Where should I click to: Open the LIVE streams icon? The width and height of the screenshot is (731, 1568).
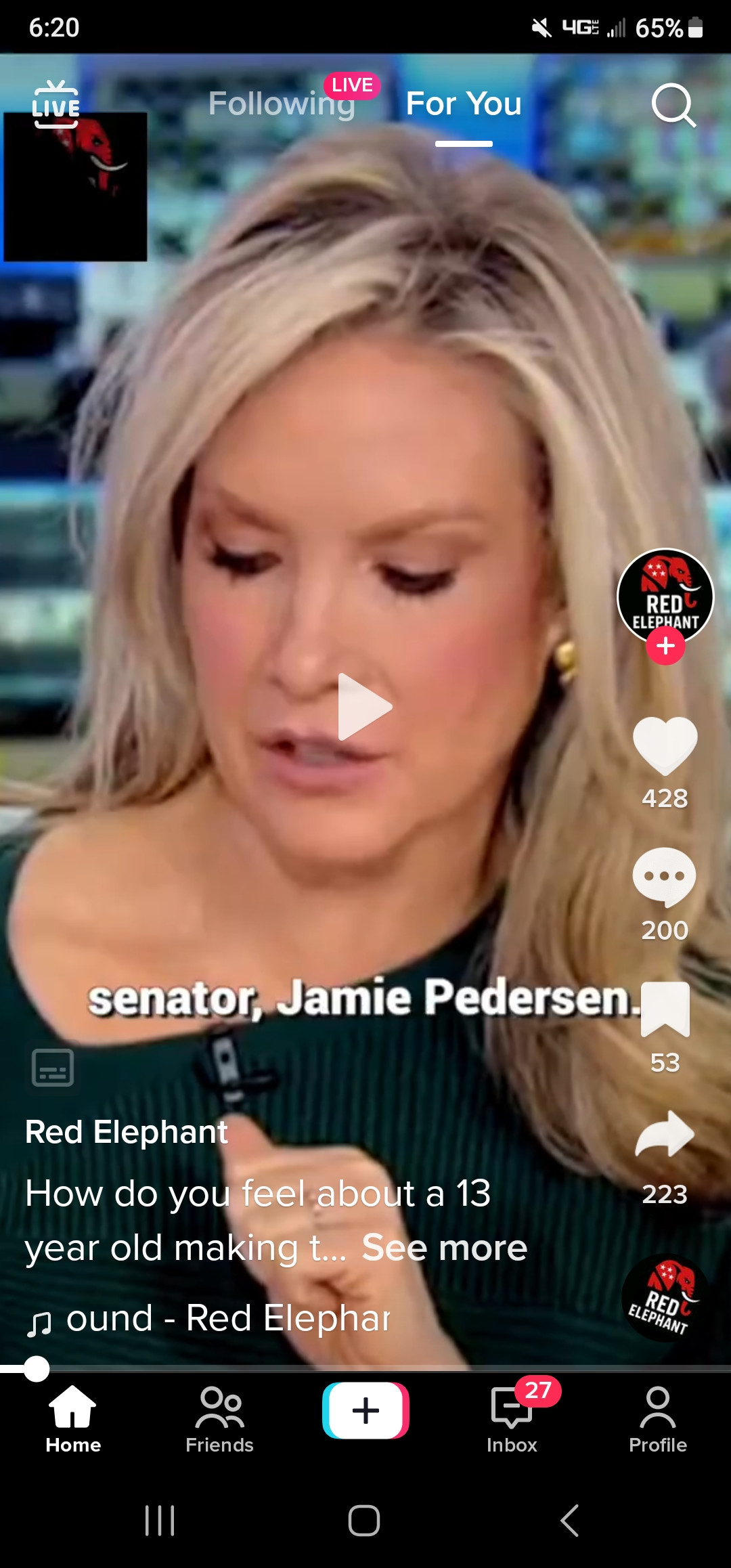point(56,105)
